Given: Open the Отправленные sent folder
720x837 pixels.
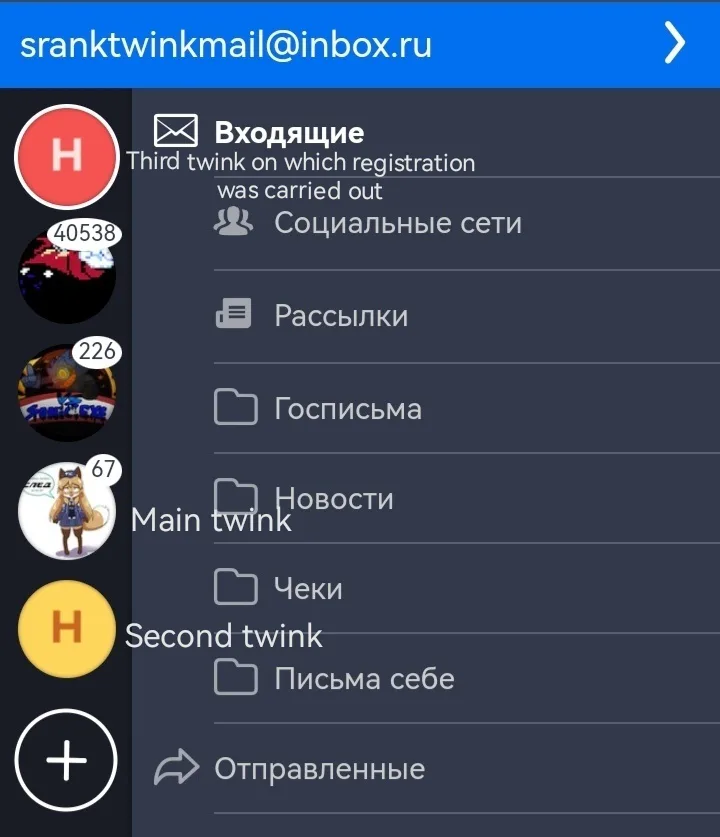Looking at the screenshot, I should tap(319, 769).
